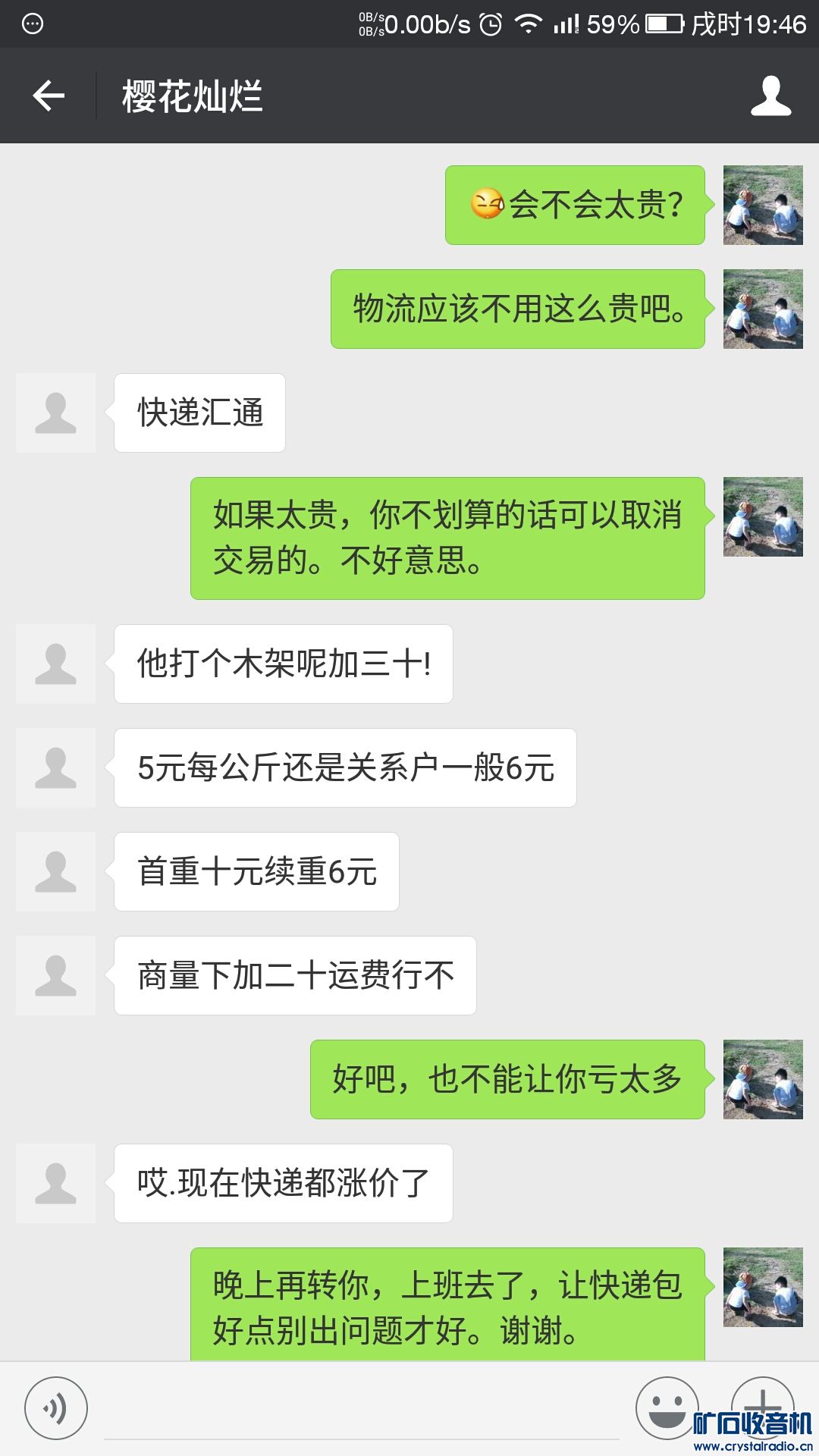Switch to voice message input
Image resolution: width=819 pixels, height=1456 pixels.
[x=56, y=1408]
